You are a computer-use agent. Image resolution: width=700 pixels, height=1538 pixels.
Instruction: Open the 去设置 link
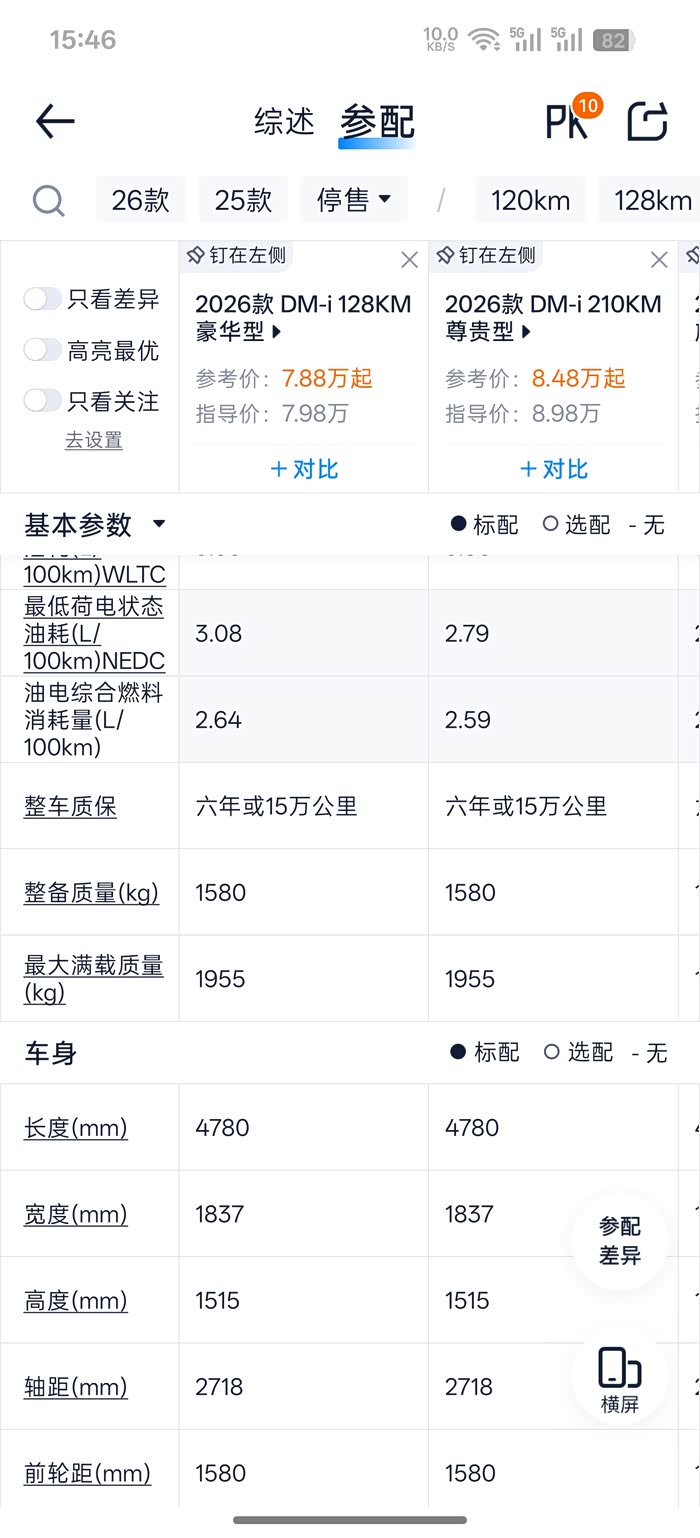(x=94, y=440)
